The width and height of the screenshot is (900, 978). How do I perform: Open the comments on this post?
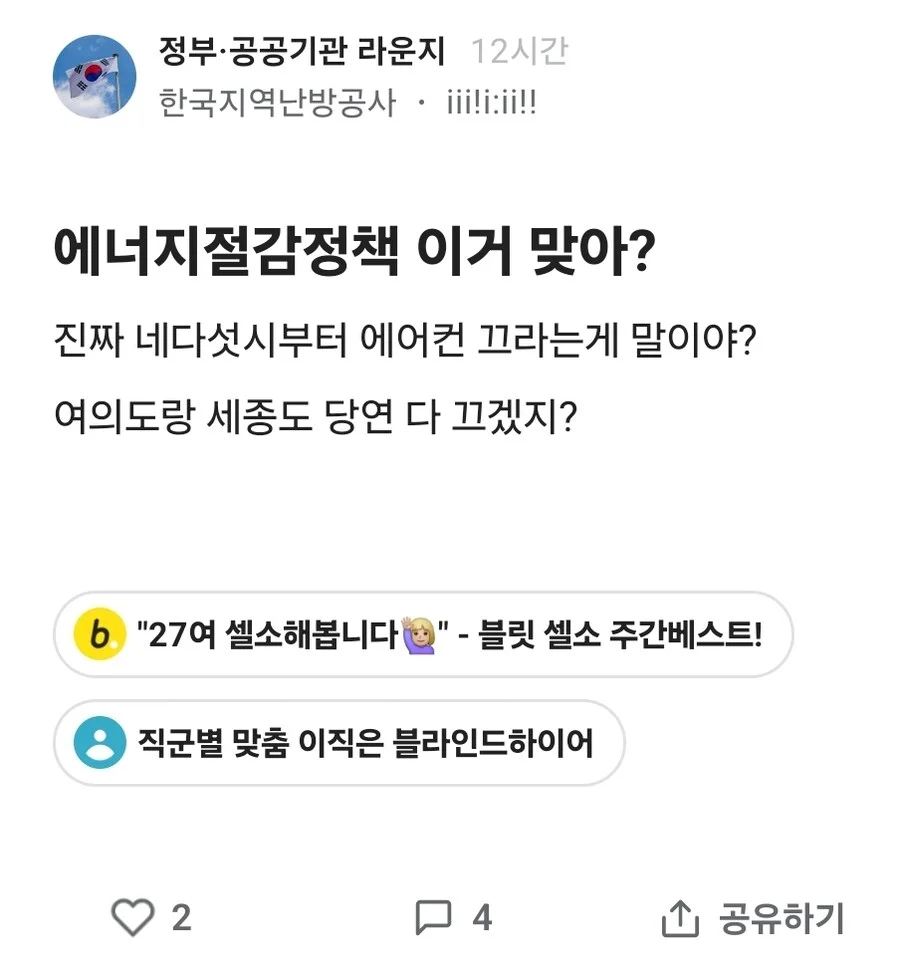click(x=435, y=917)
